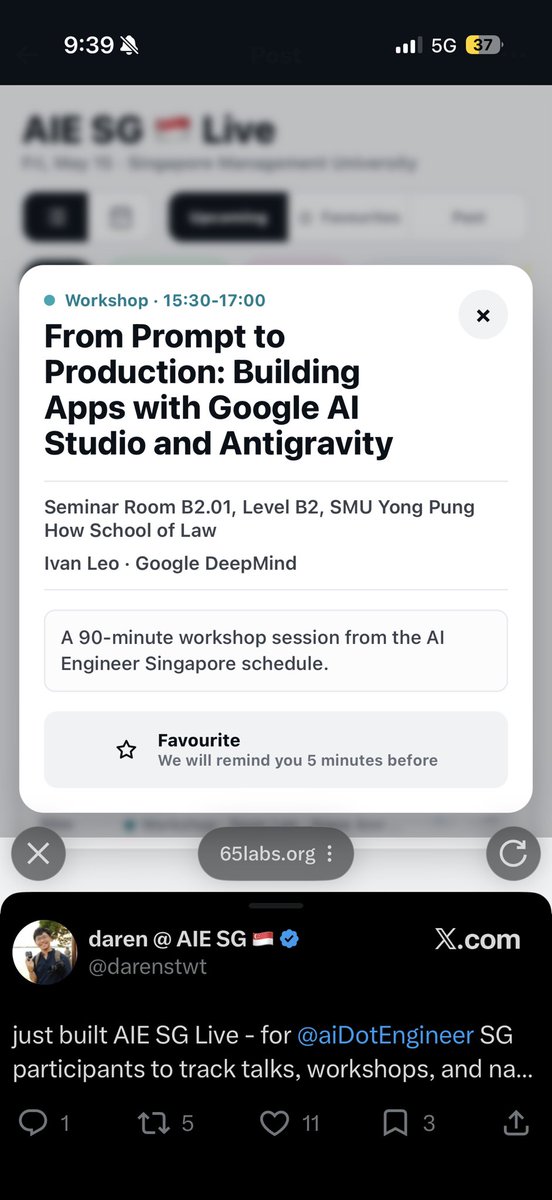Open the 65labs.org address options
Screen dimensions: 552x1200
tap(276, 854)
